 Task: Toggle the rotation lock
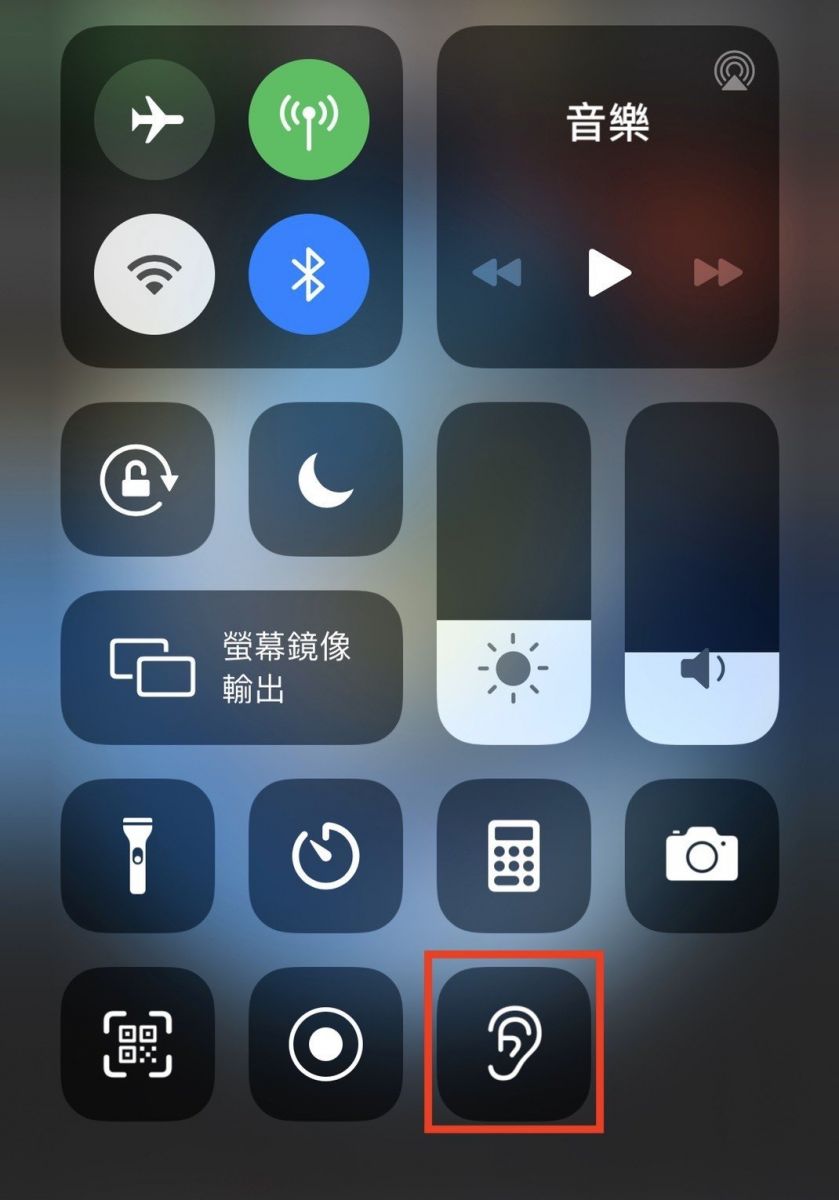(x=138, y=479)
